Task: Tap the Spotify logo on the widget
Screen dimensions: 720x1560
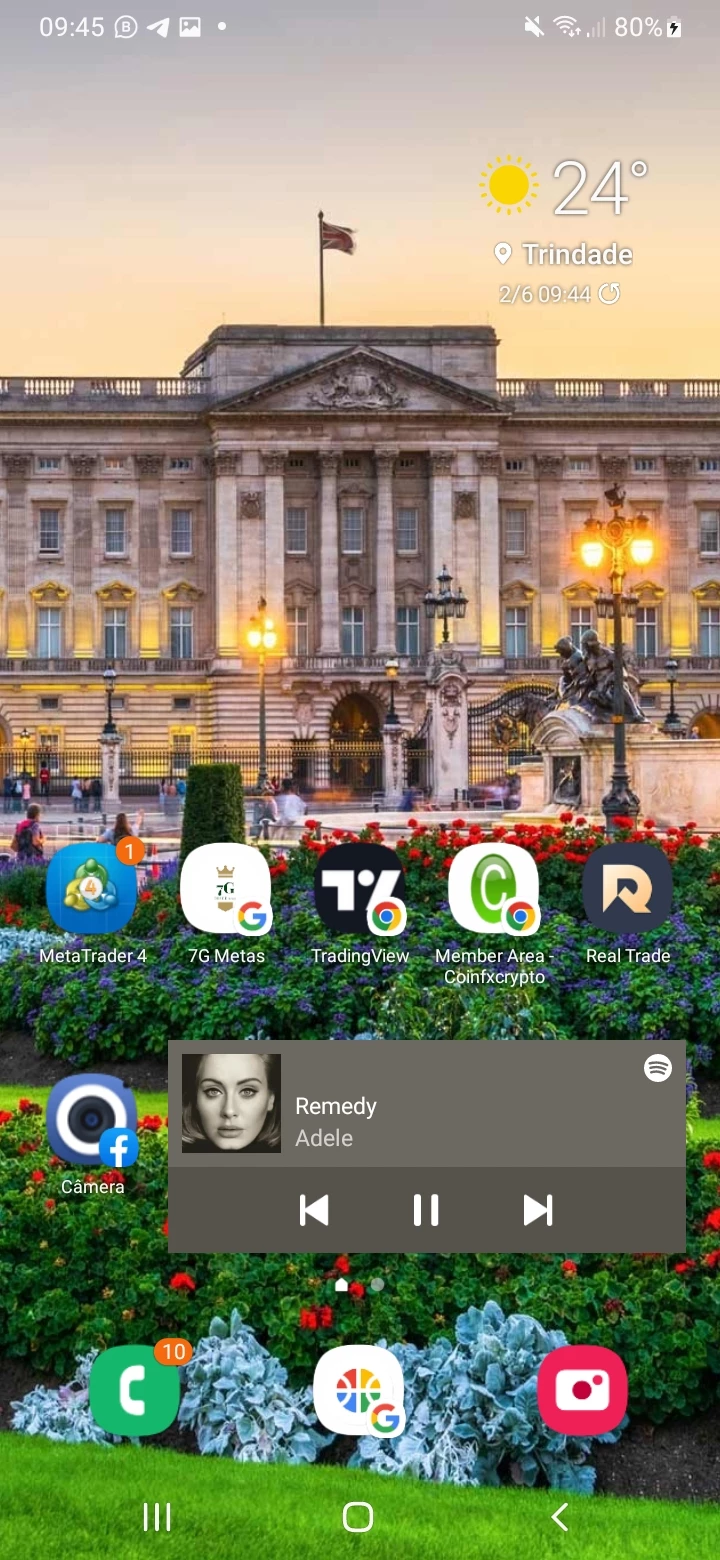Action: 657,1068
